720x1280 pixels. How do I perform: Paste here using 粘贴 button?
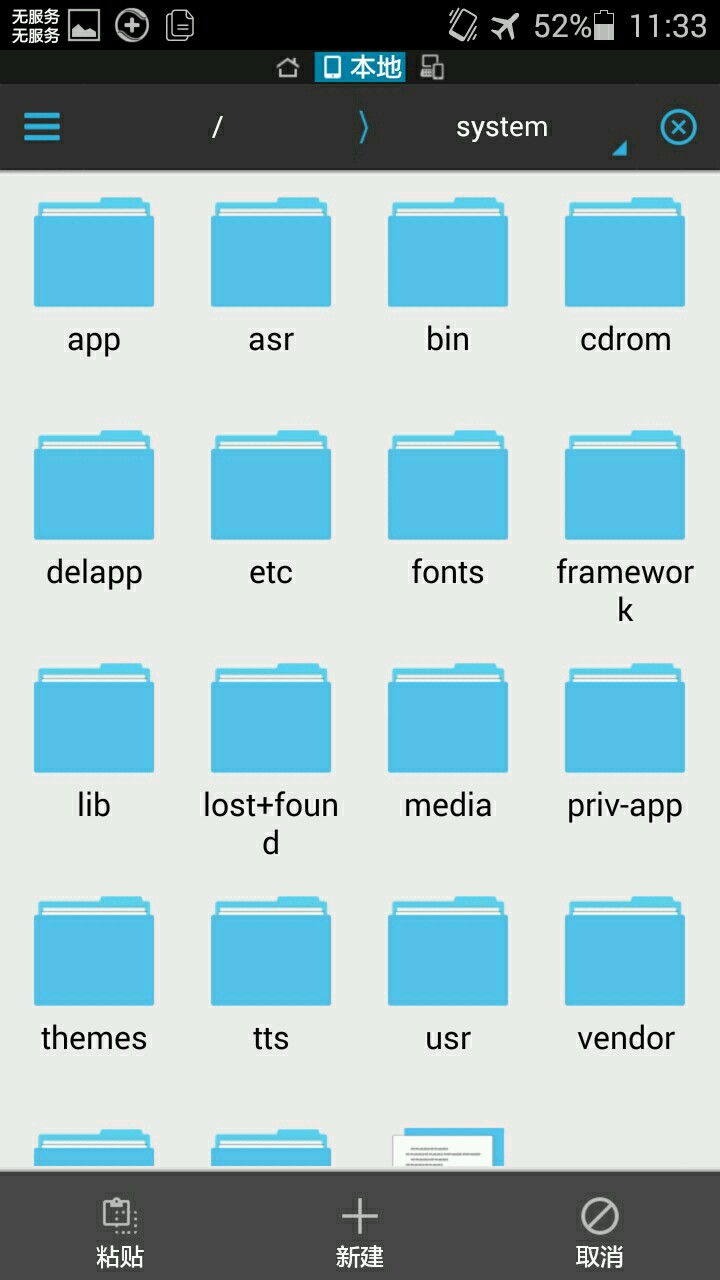click(120, 1231)
